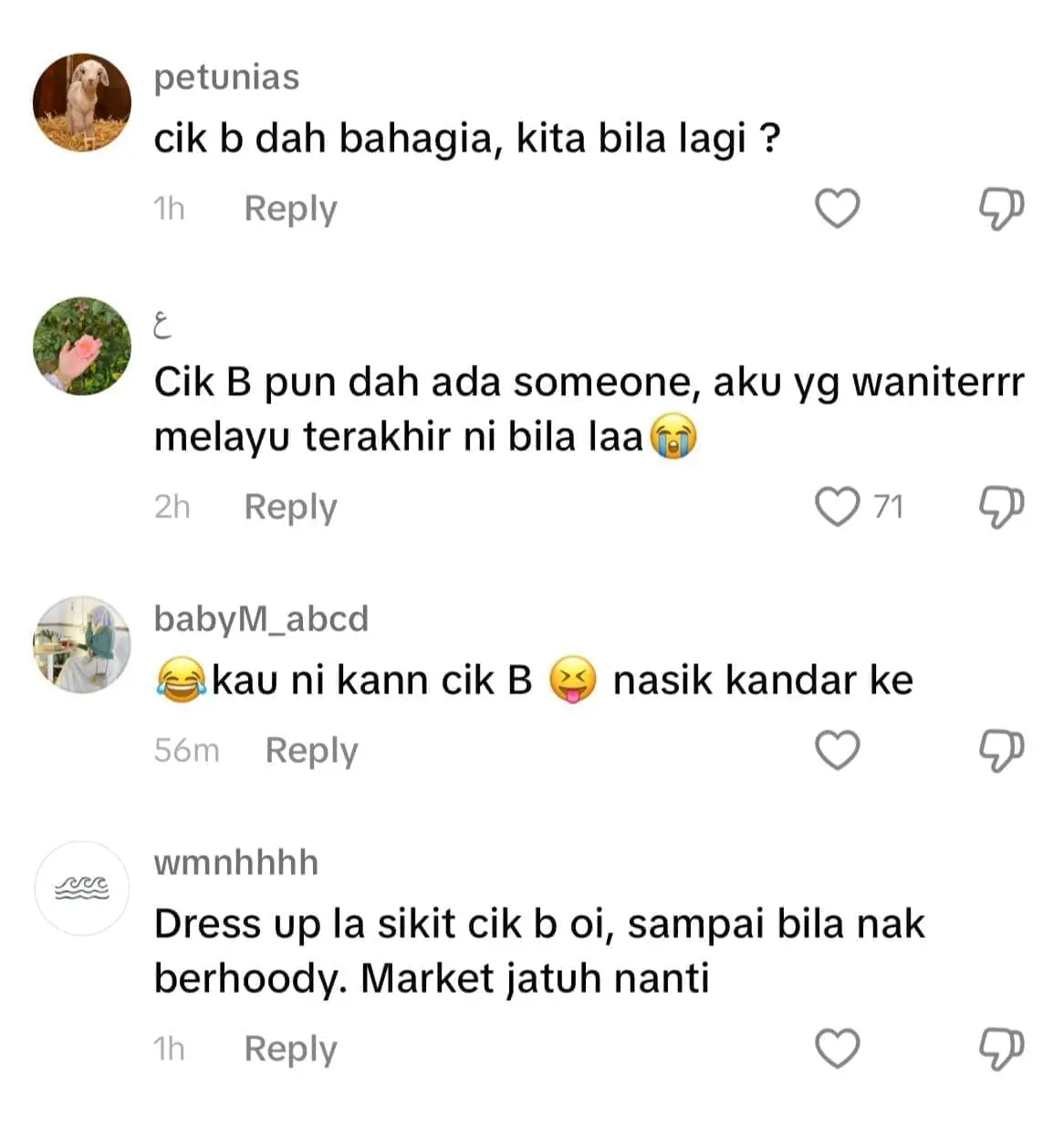1064x1124 pixels.
Task: Open babyM_abcd's profile
Action: pos(82,645)
